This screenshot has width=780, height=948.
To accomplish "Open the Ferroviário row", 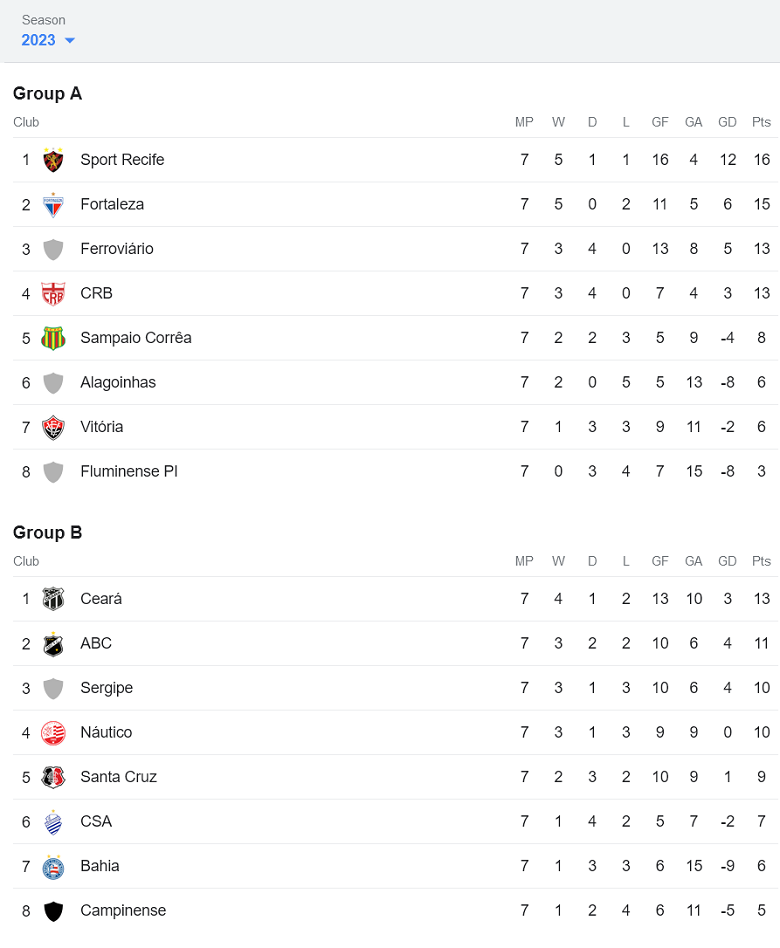I will tap(117, 249).
